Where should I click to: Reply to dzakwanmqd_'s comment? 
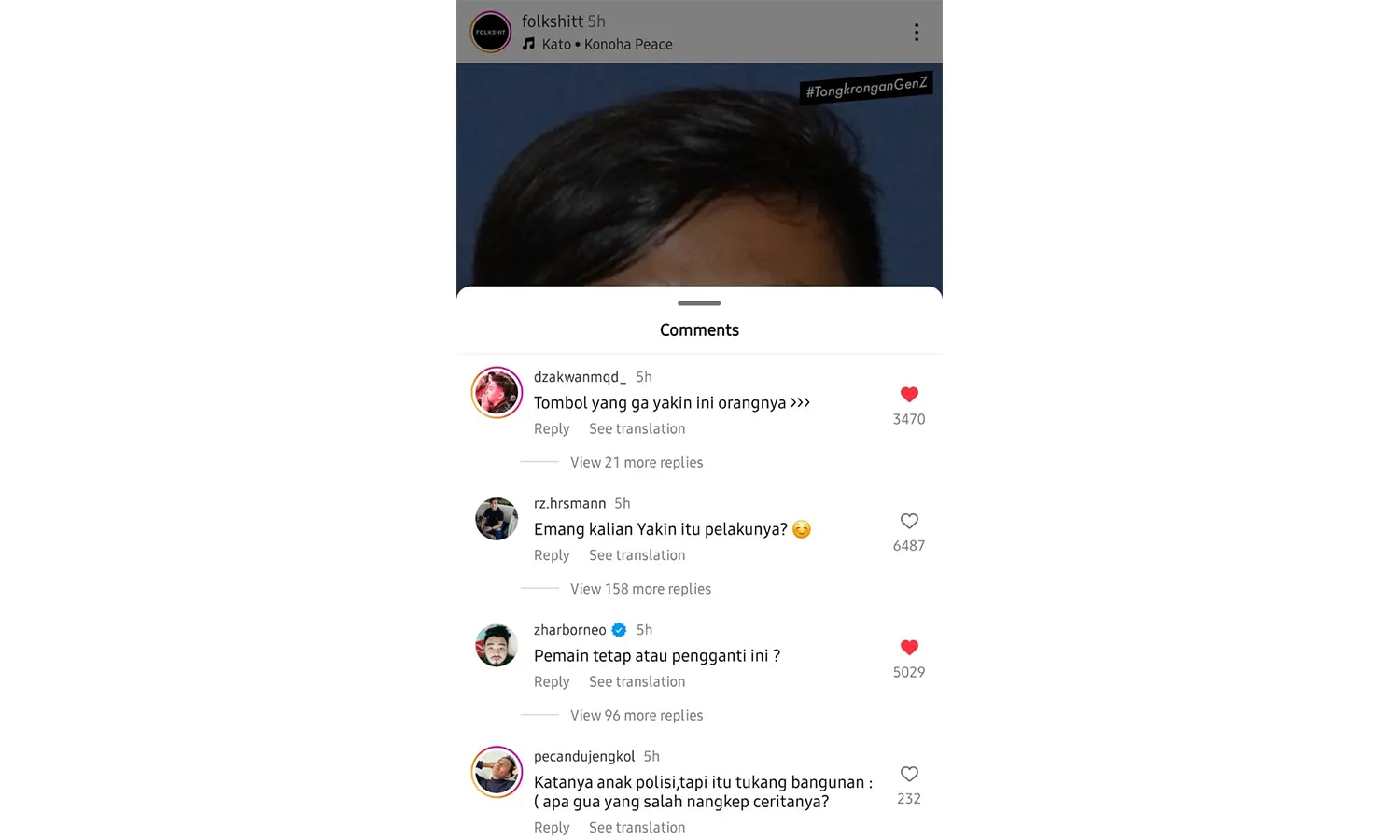tap(552, 428)
